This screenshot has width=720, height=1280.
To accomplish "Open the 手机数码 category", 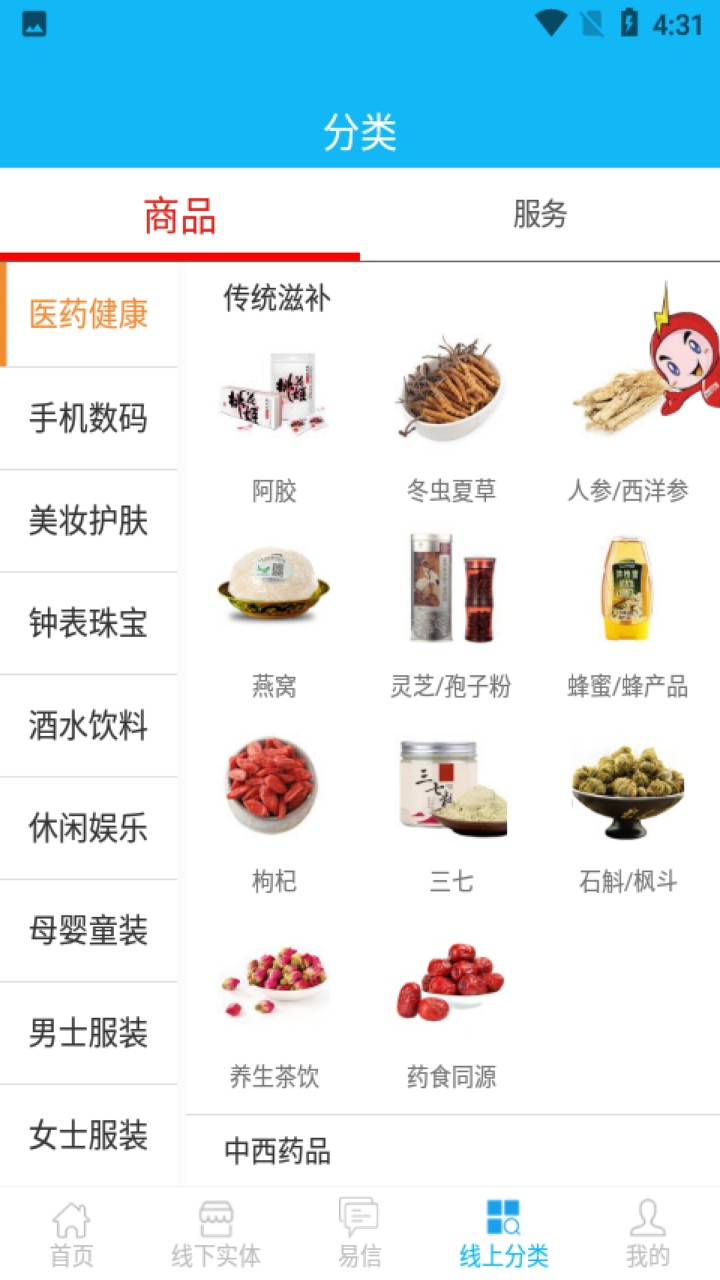I will click(88, 418).
